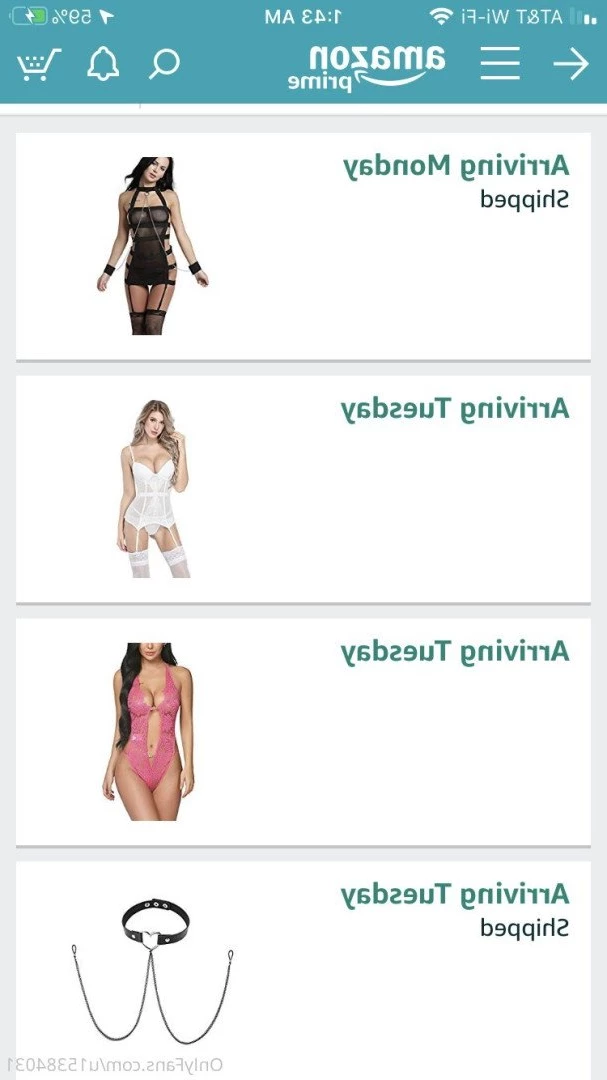The image size is (607, 1080).
Task: Tap the back arrow in header
Action: (x=571, y=65)
